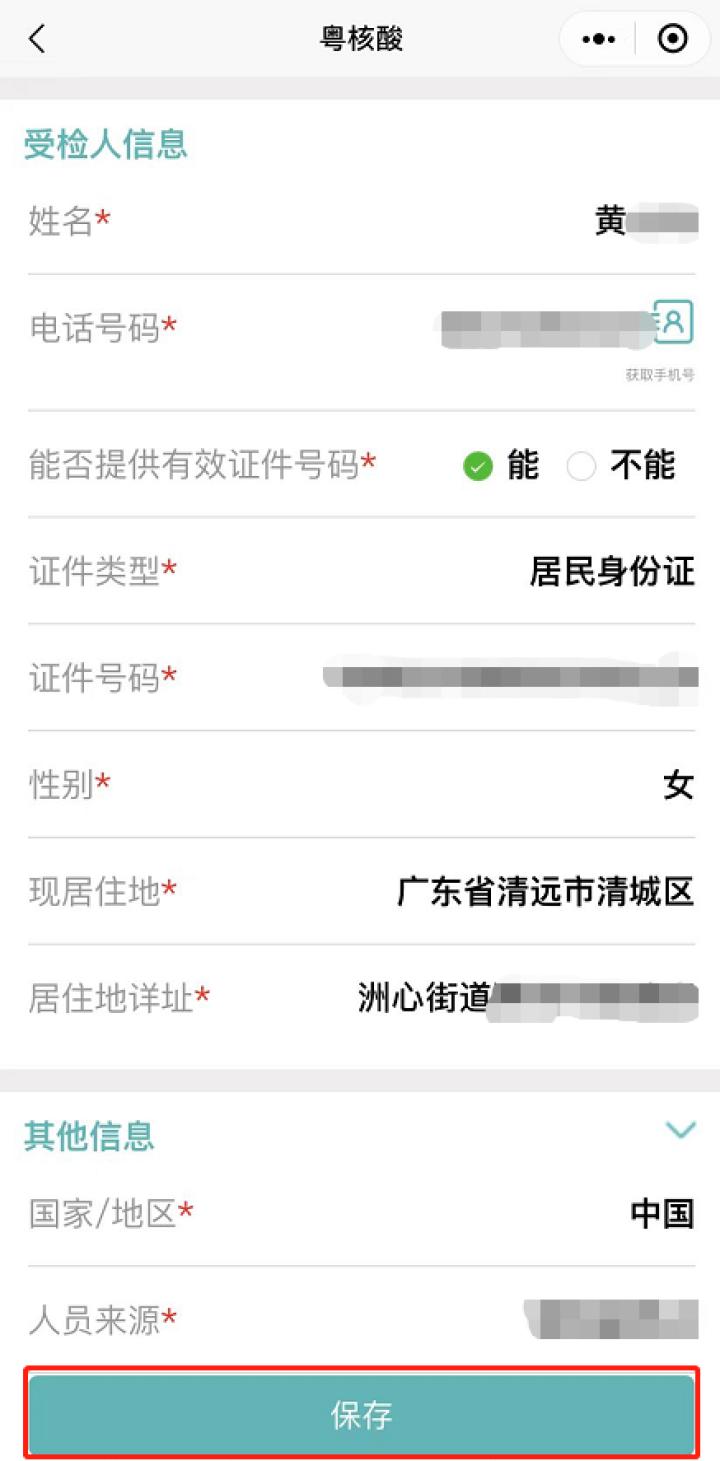Pick the 人员来源 option
Viewport: 720px width, 1461px height.
[x=610, y=1319]
